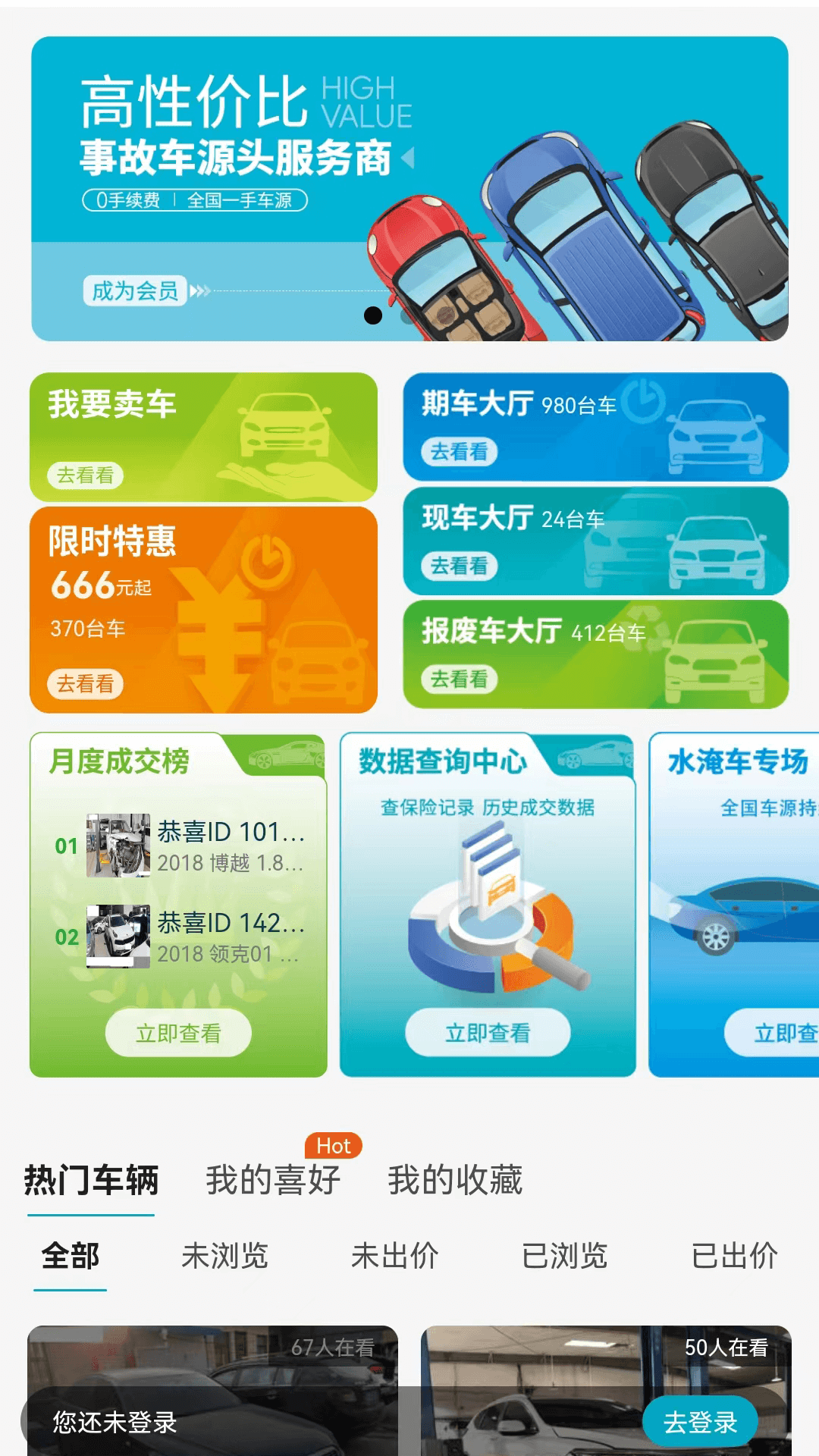
Task: Tap 立即查看 under 月度成交榜
Action: pyautogui.click(x=178, y=1033)
